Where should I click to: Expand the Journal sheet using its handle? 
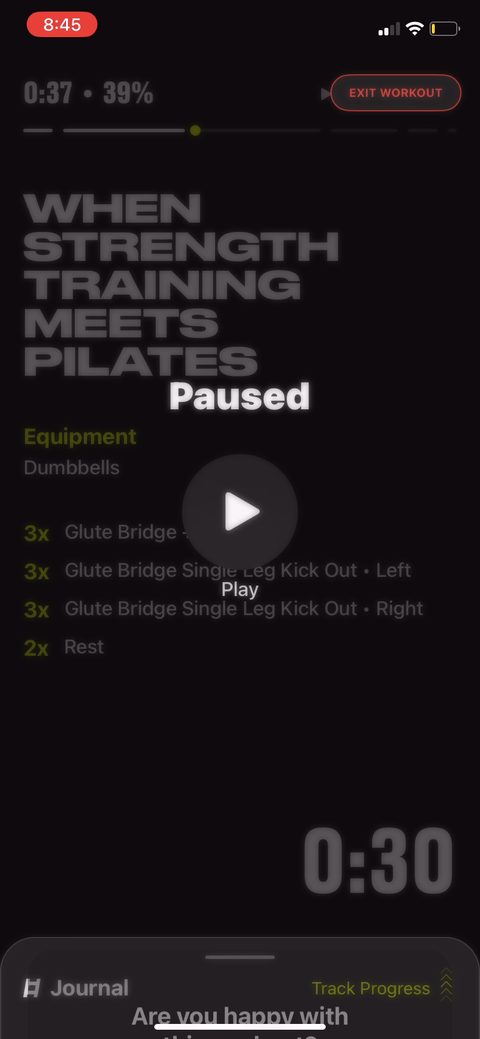click(240, 957)
